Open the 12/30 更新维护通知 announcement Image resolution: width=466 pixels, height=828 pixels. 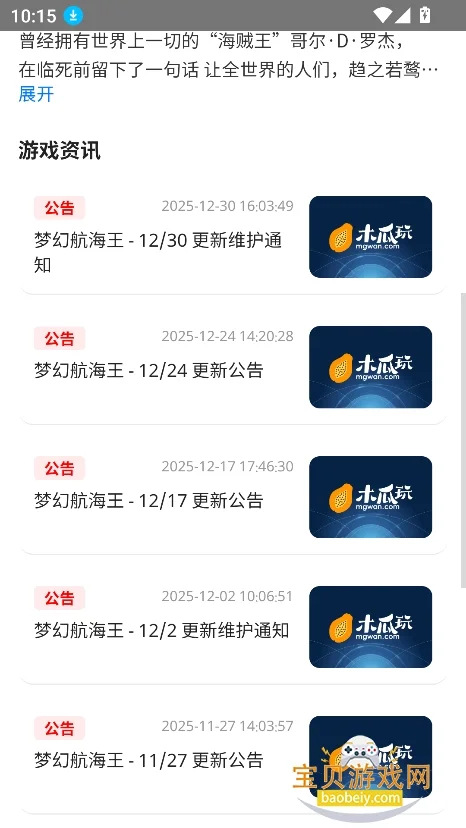(x=233, y=237)
